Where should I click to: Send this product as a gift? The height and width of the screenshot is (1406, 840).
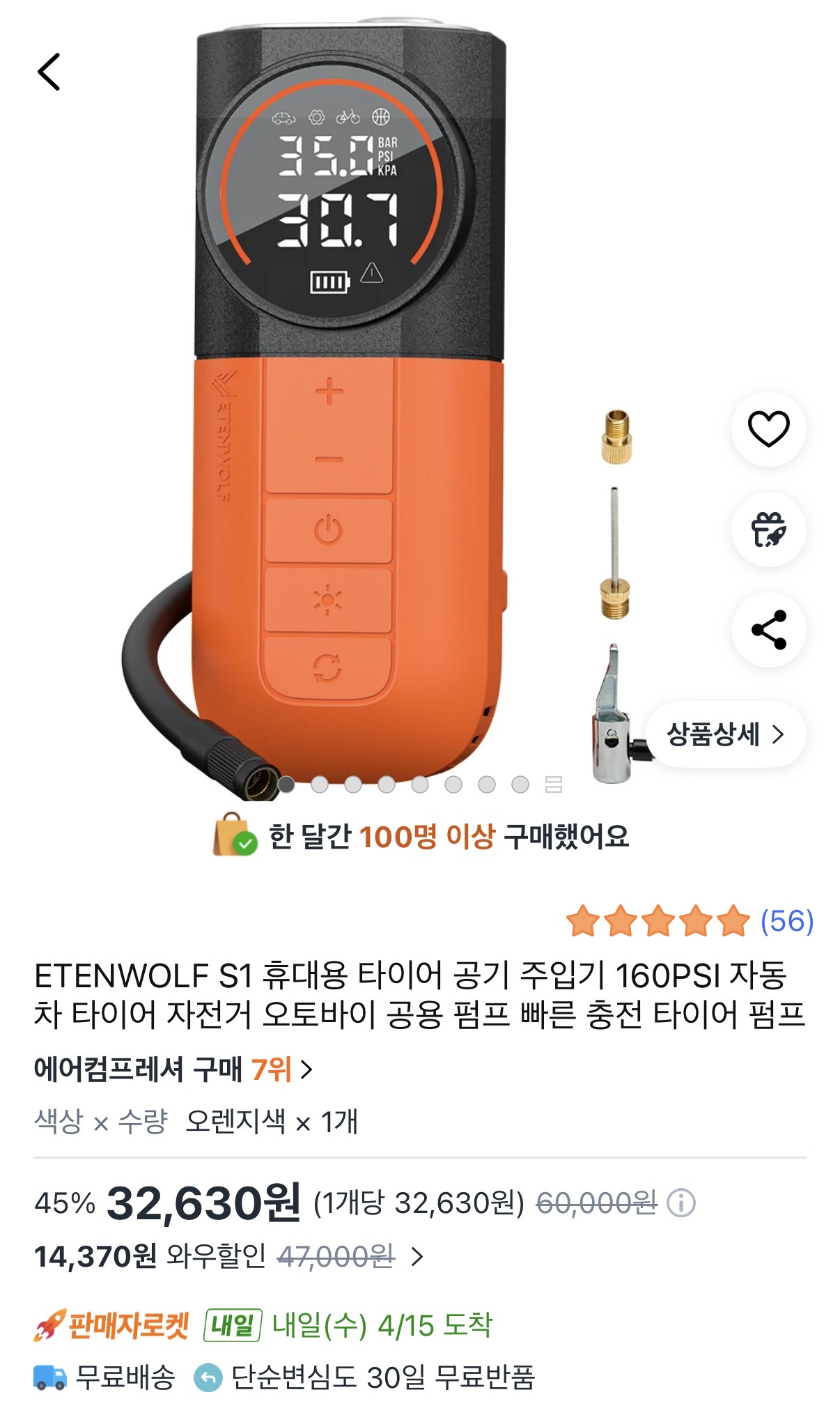pos(768,530)
